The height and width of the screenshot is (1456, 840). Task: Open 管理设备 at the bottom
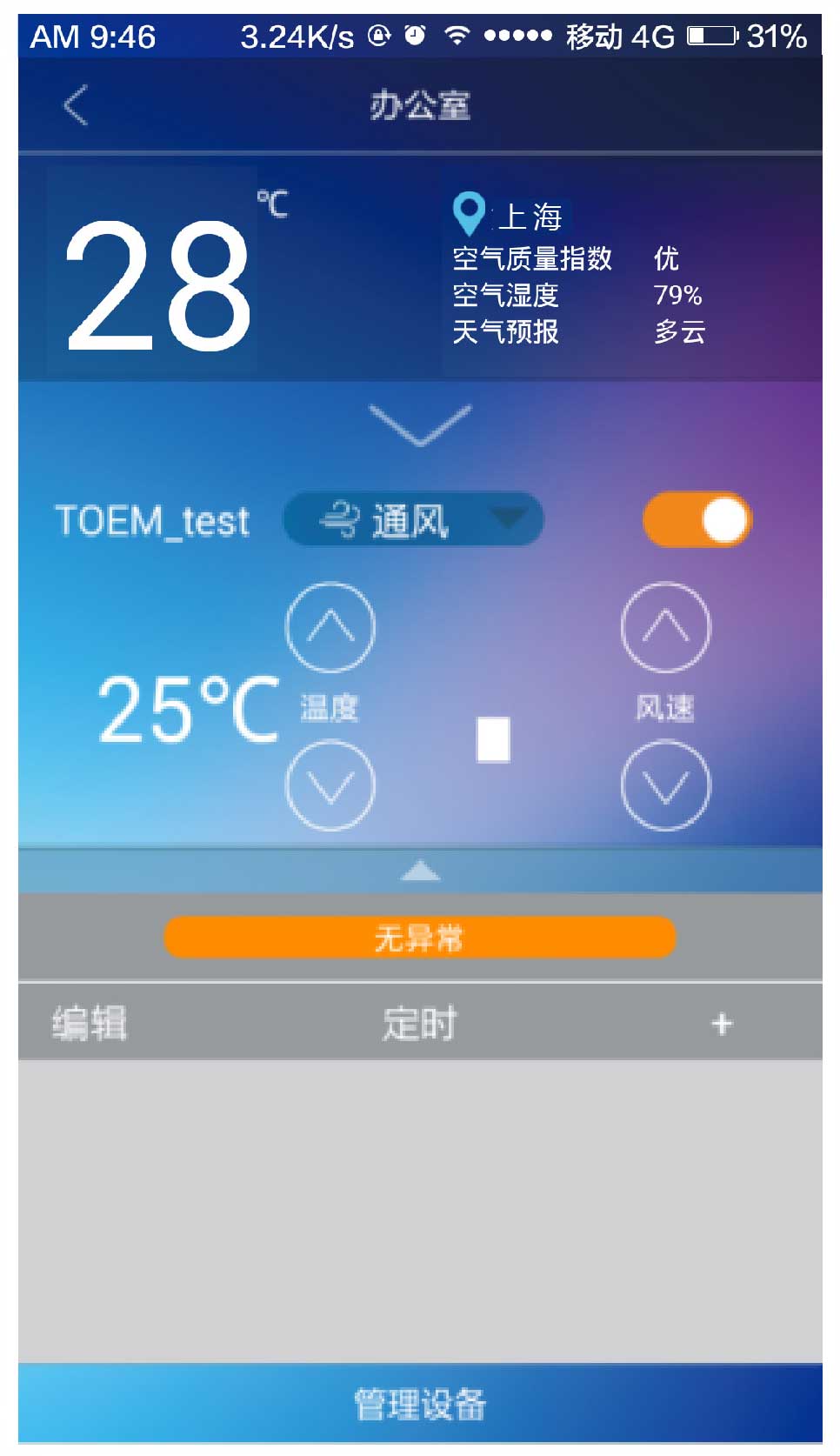coord(420,1404)
